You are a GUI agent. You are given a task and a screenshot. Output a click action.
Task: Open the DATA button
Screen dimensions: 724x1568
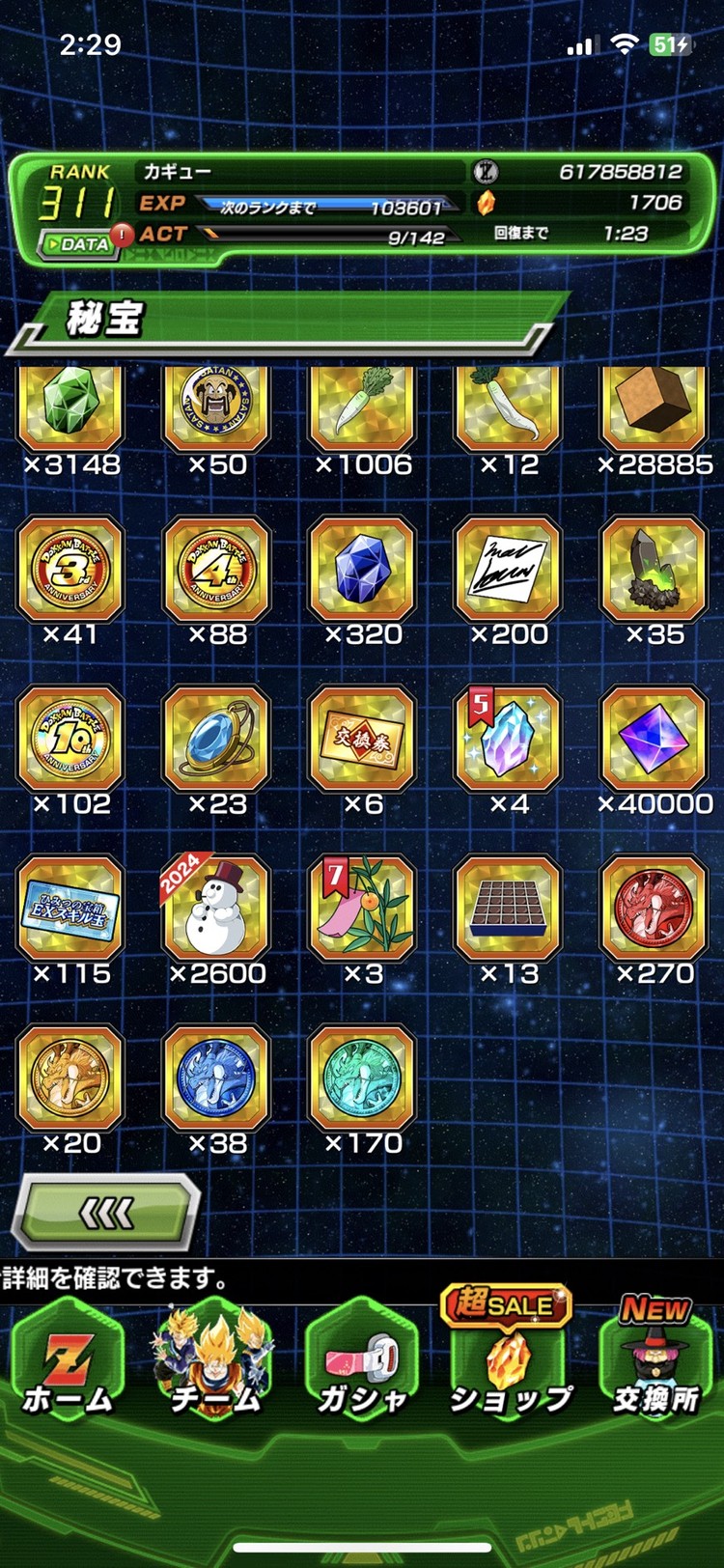77,244
